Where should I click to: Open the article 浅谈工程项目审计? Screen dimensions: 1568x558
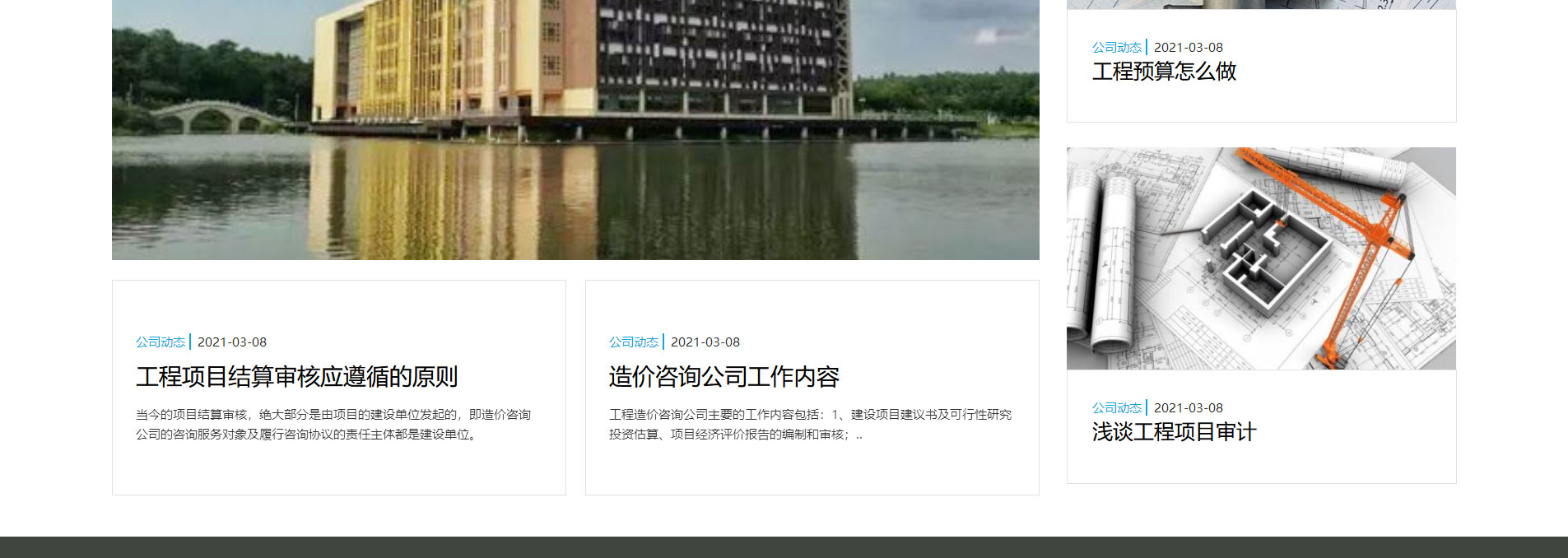(1174, 432)
